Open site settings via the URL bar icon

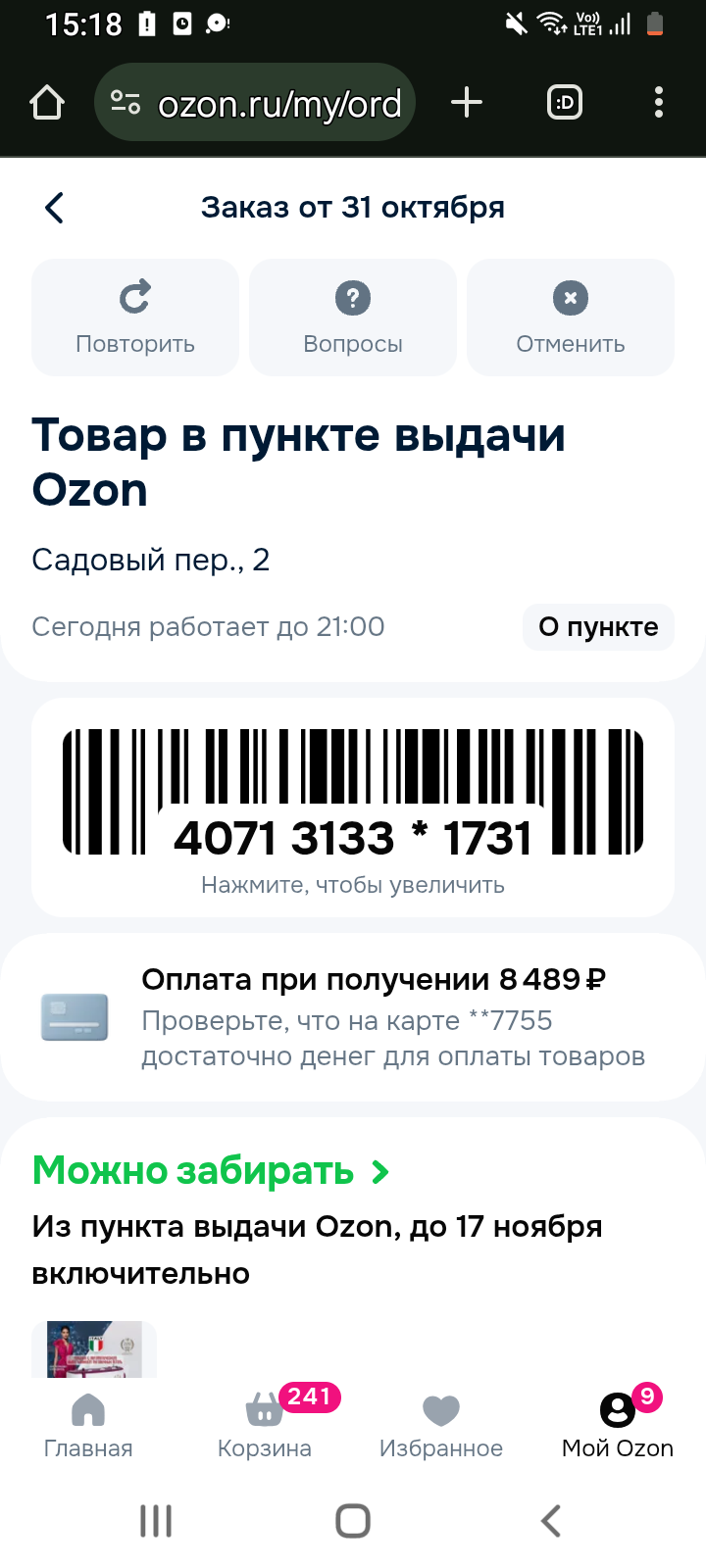point(126,101)
